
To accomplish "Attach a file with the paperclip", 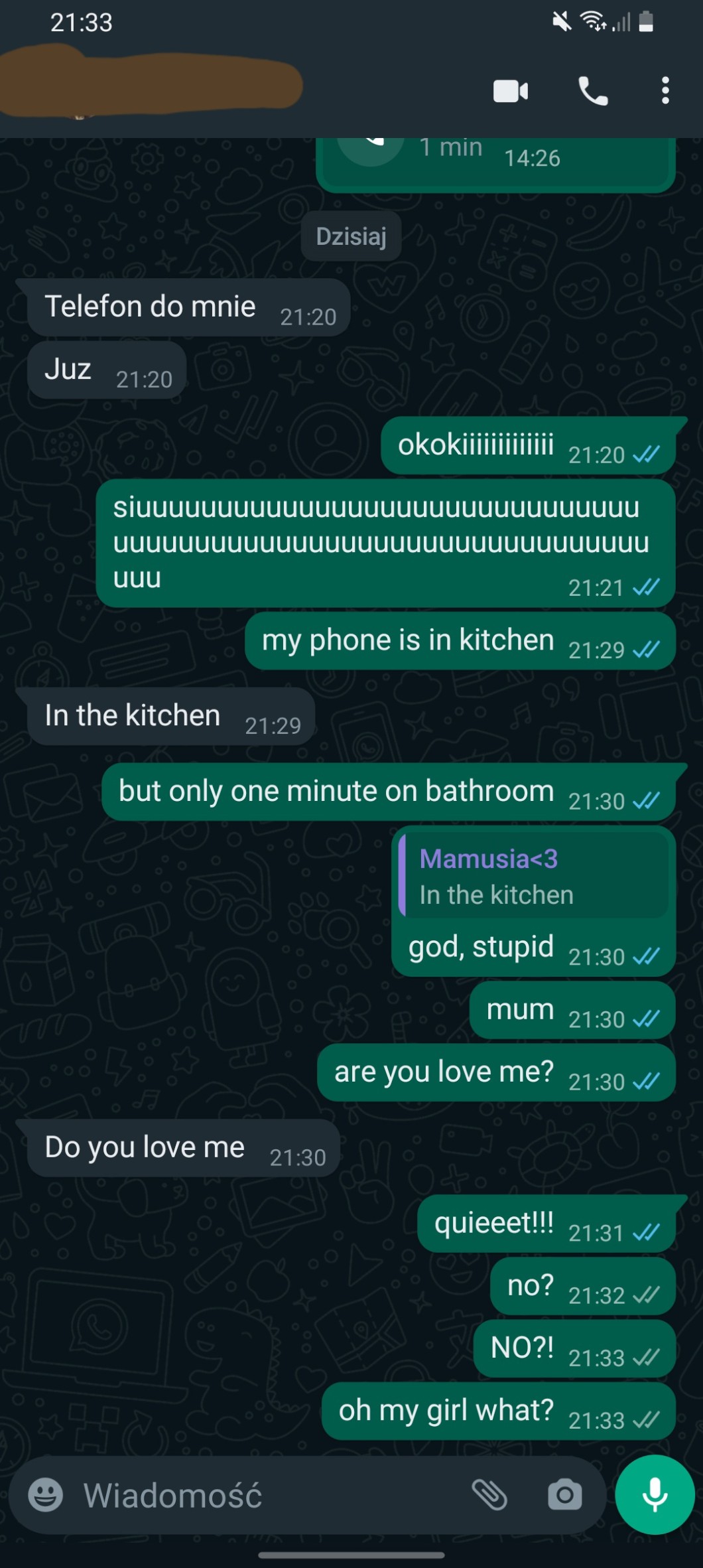I will [489, 1496].
